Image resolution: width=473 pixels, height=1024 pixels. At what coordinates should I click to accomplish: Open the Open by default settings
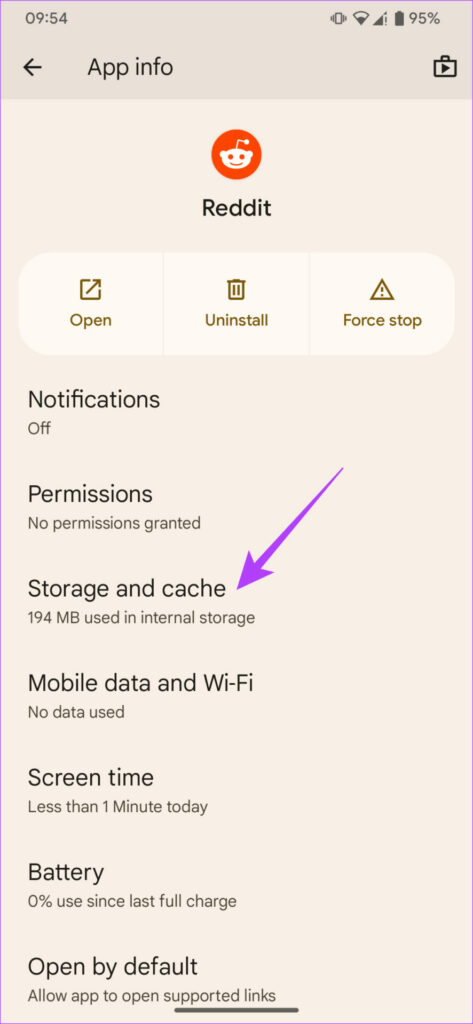(236, 980)
